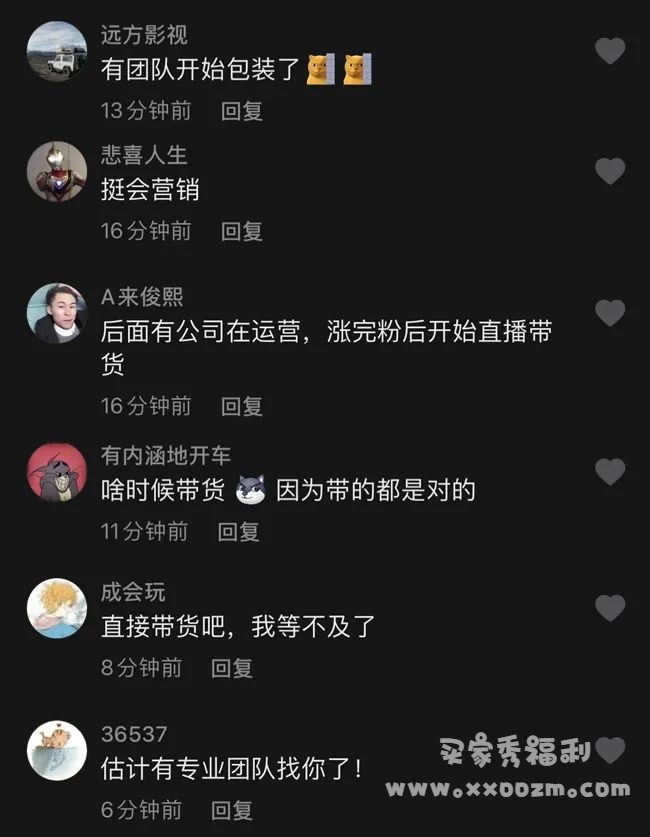Like 悲喜人生's comment

(x=610, y=171)
